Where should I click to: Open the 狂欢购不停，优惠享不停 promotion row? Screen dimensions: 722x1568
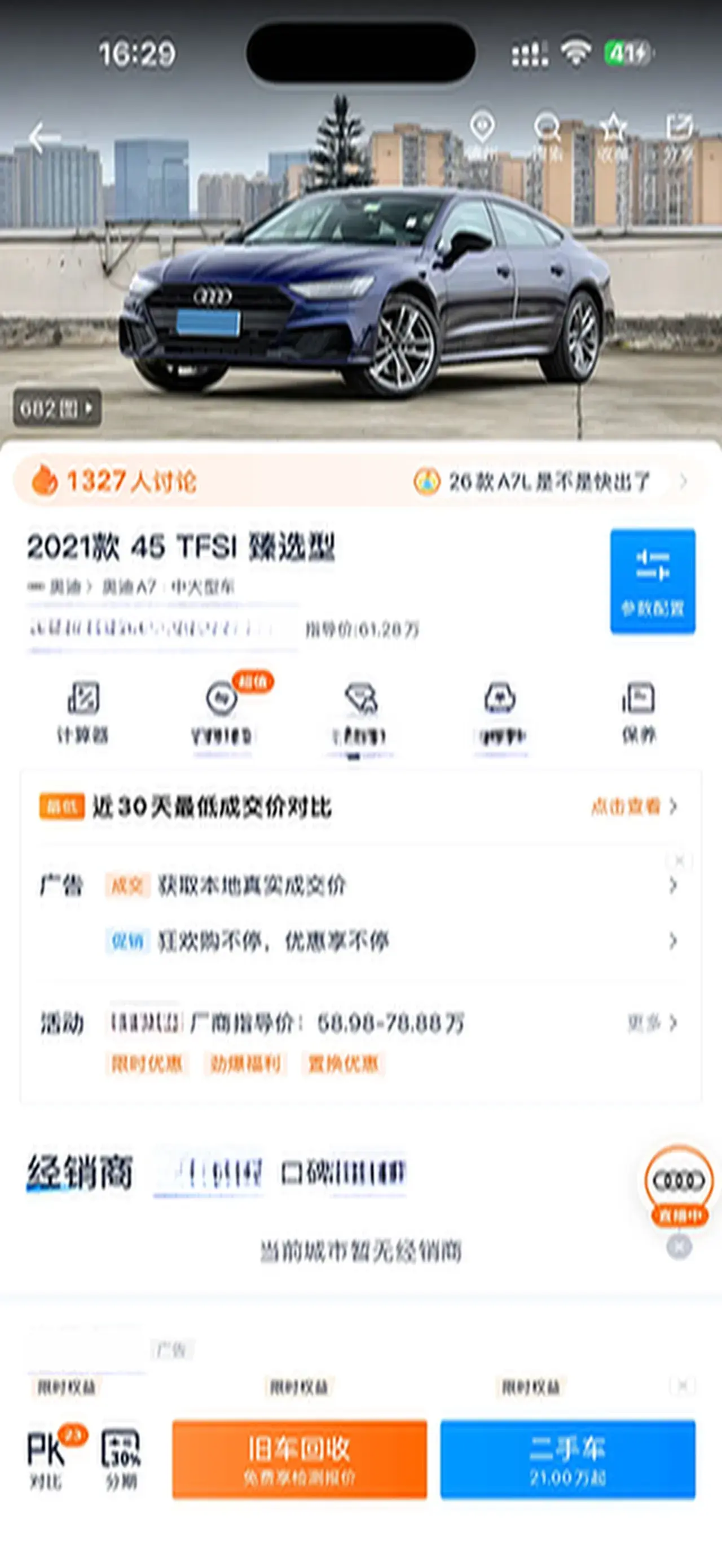pyautogui.click(x=390, y=941)
